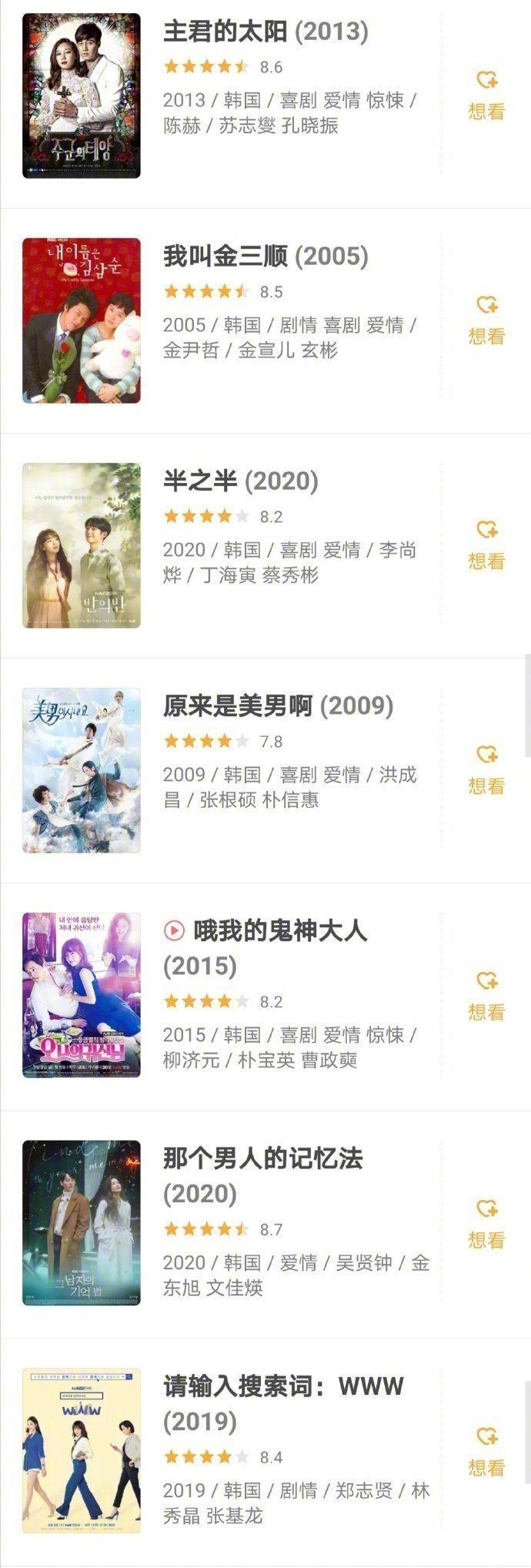Open the 原来是美男啊 (2009) entry
This screenshot has height=1568, width=531.
pyautogui.click(x=278, y=706)
